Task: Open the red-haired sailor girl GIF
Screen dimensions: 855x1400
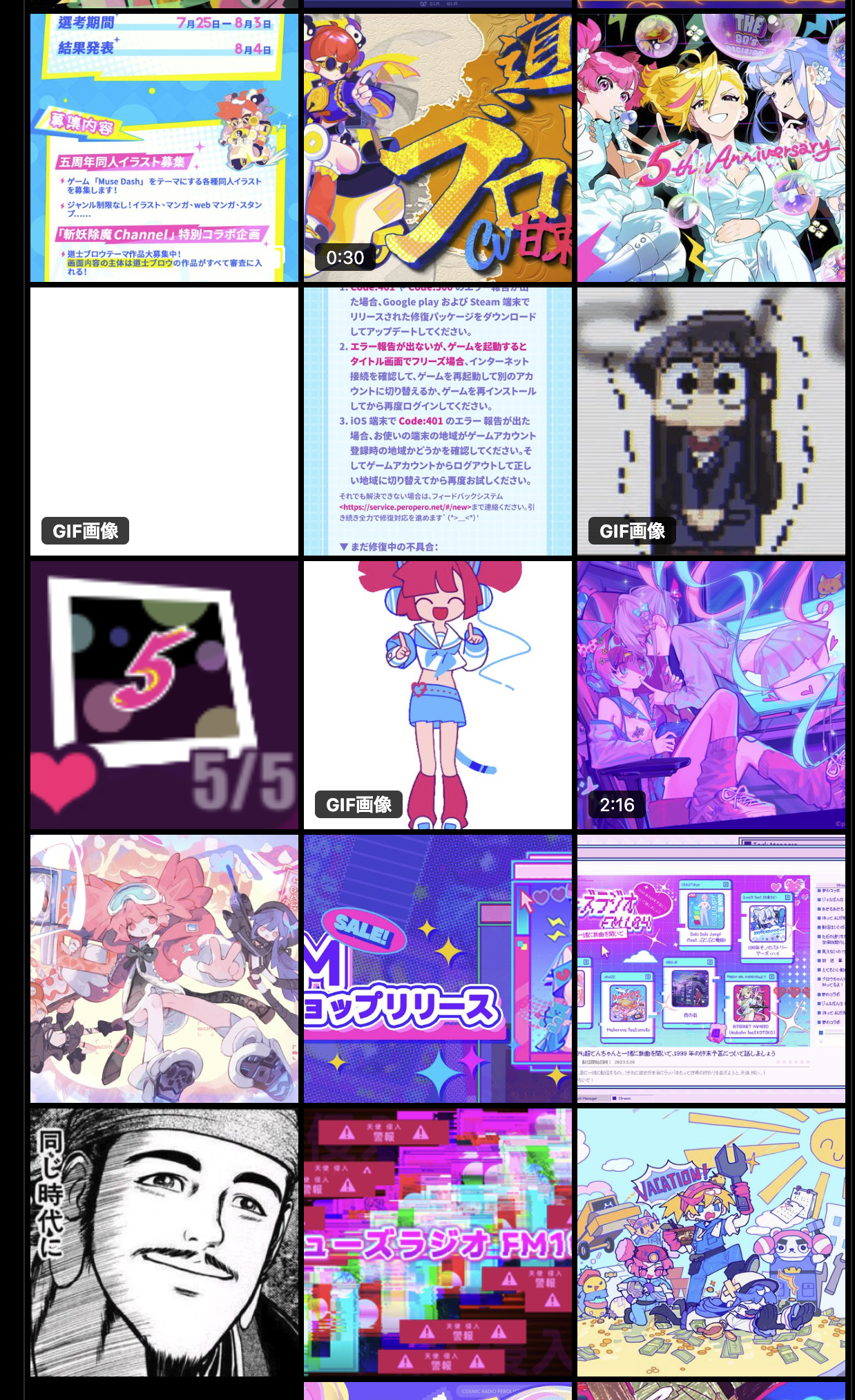Action: pos(437,694)
